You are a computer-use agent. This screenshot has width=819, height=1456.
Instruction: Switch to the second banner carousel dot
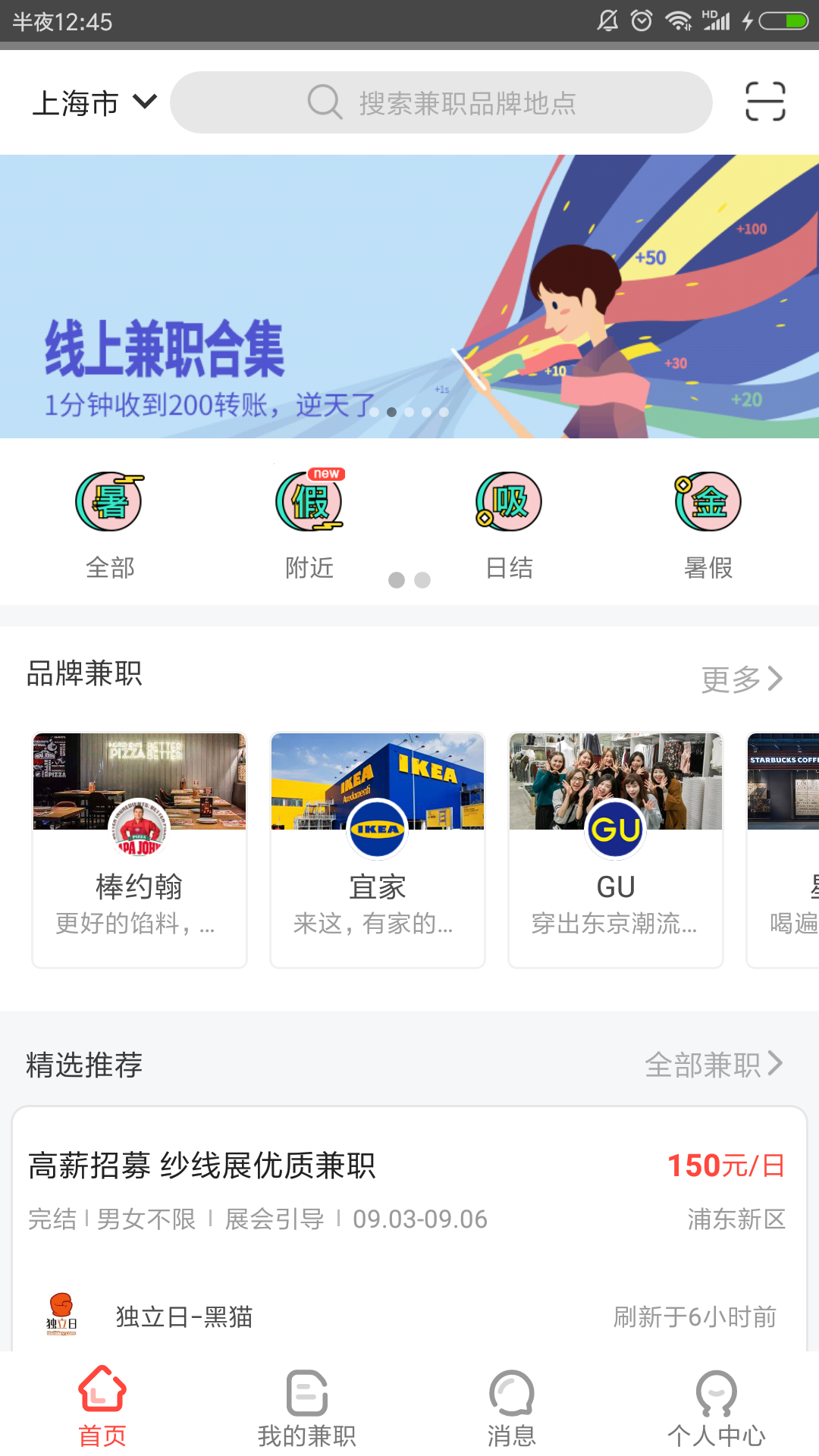point(391,411)
